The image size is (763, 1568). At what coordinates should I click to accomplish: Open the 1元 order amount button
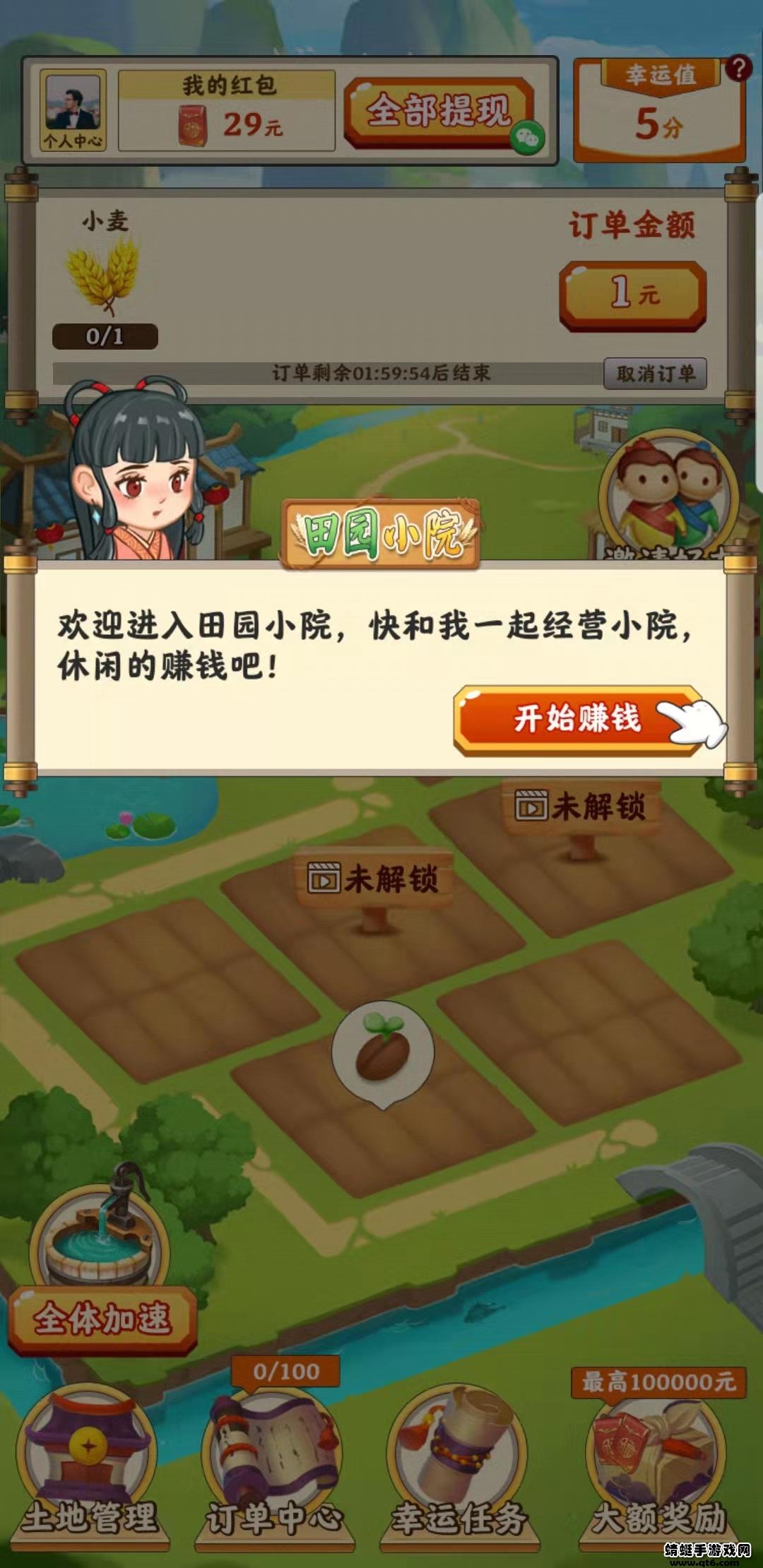tap(633, 295)
